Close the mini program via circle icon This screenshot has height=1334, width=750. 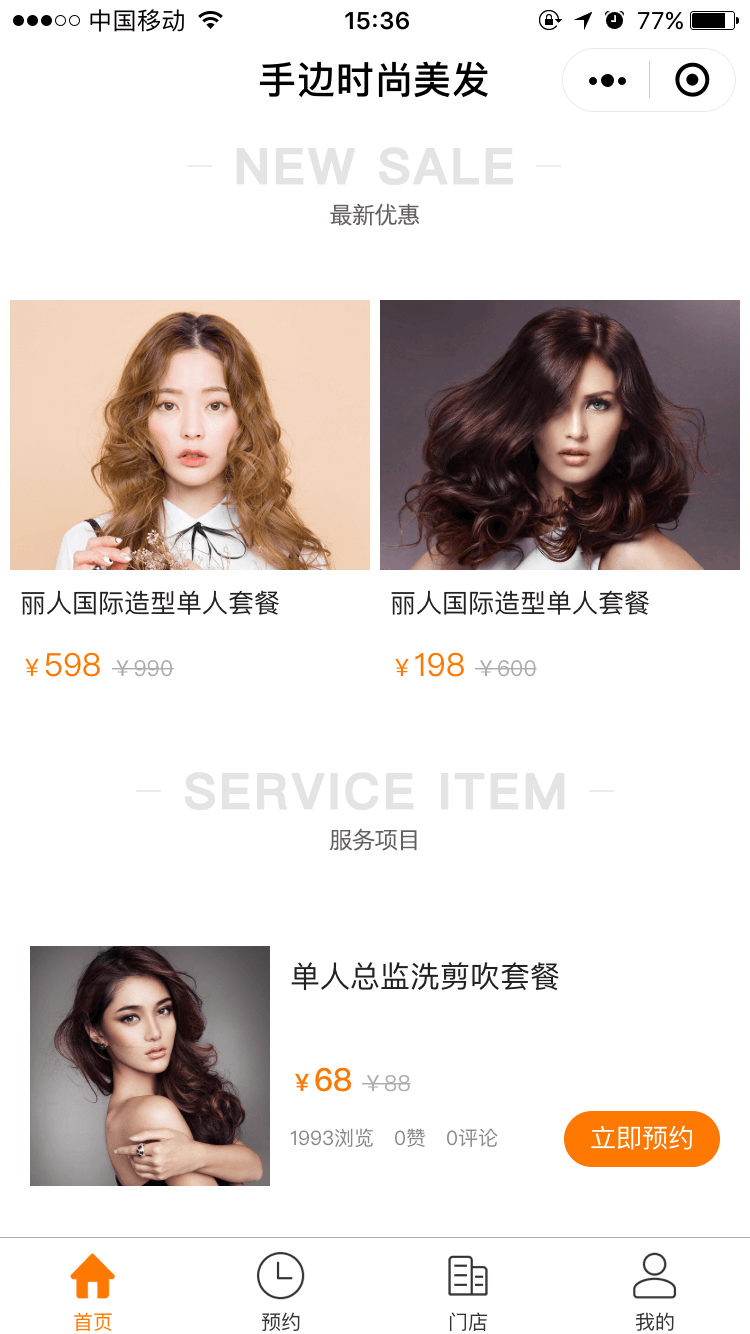(692, 80)
